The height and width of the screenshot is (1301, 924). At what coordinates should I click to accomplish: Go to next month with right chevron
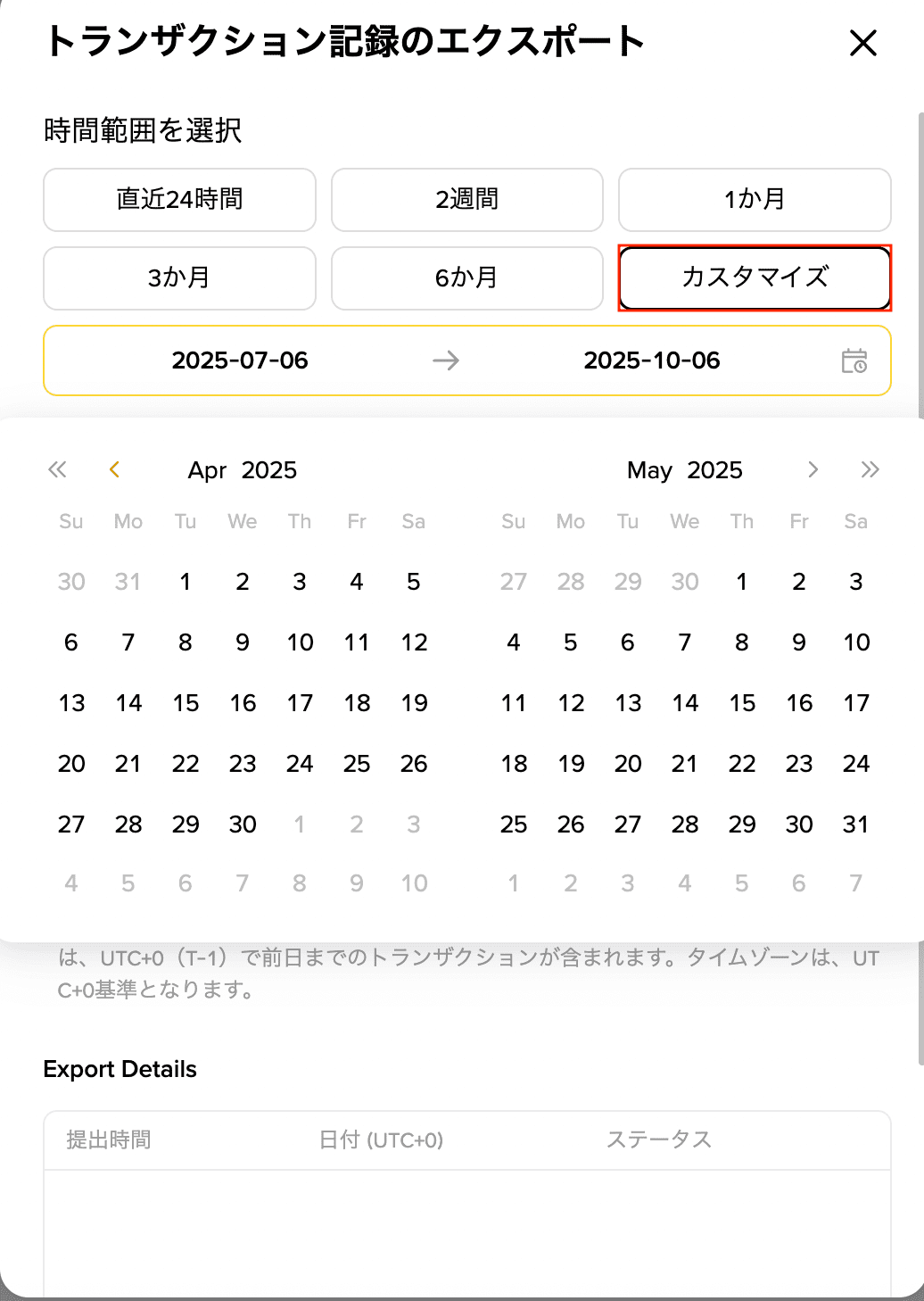[x=813, y=469]
